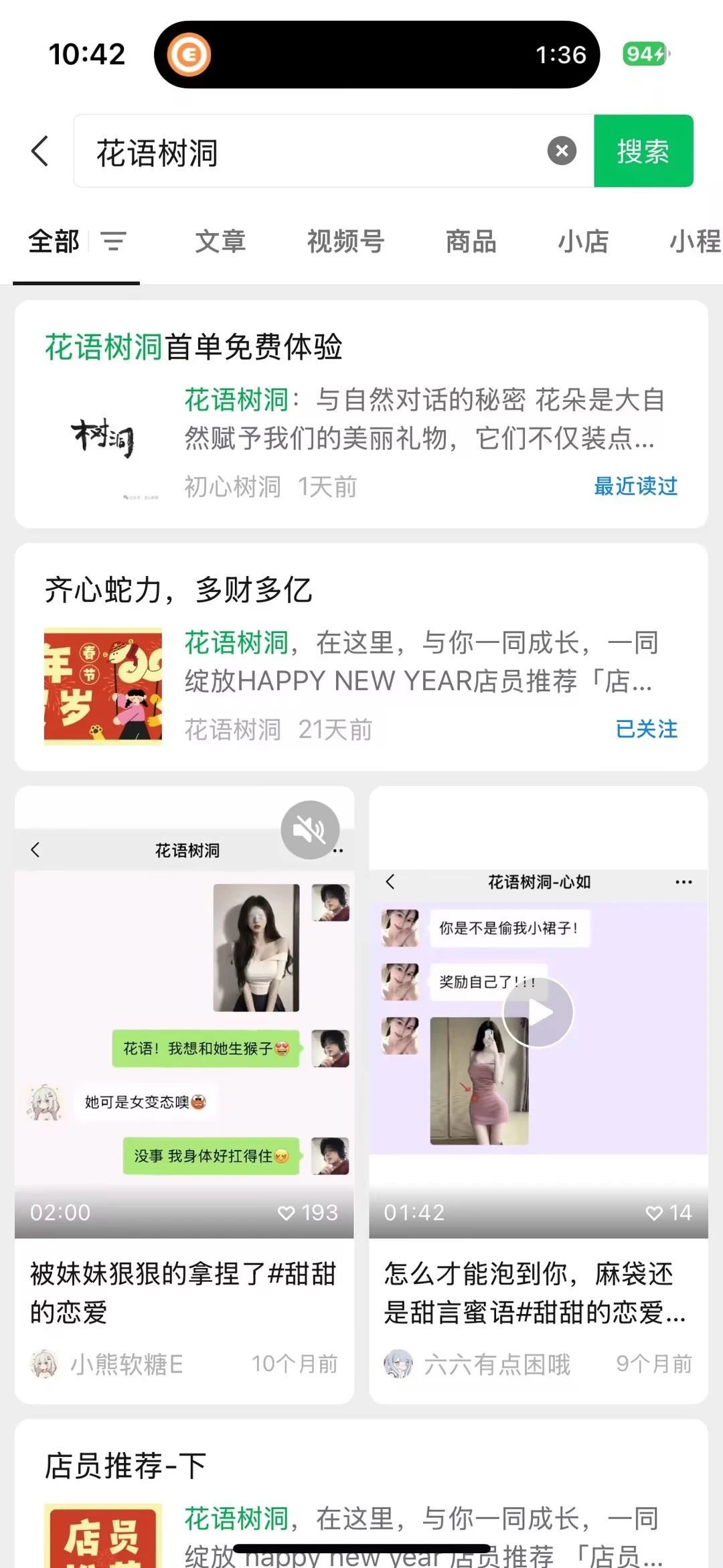Go back using the top-left arrow

pos(40,151)
